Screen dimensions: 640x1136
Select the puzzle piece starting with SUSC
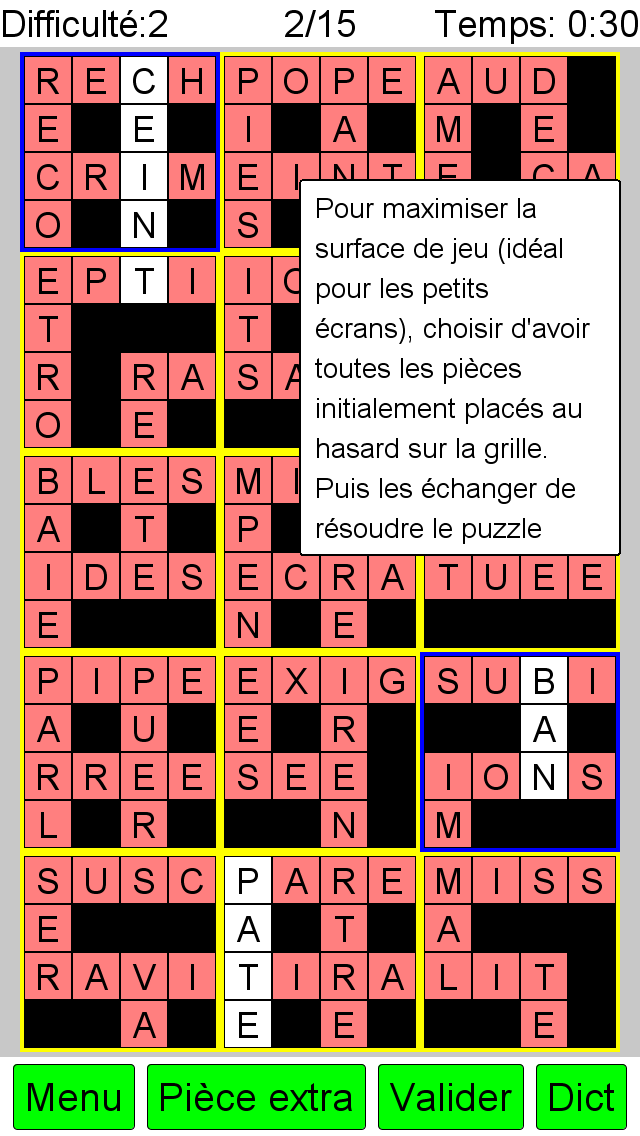tap(120, 952)
